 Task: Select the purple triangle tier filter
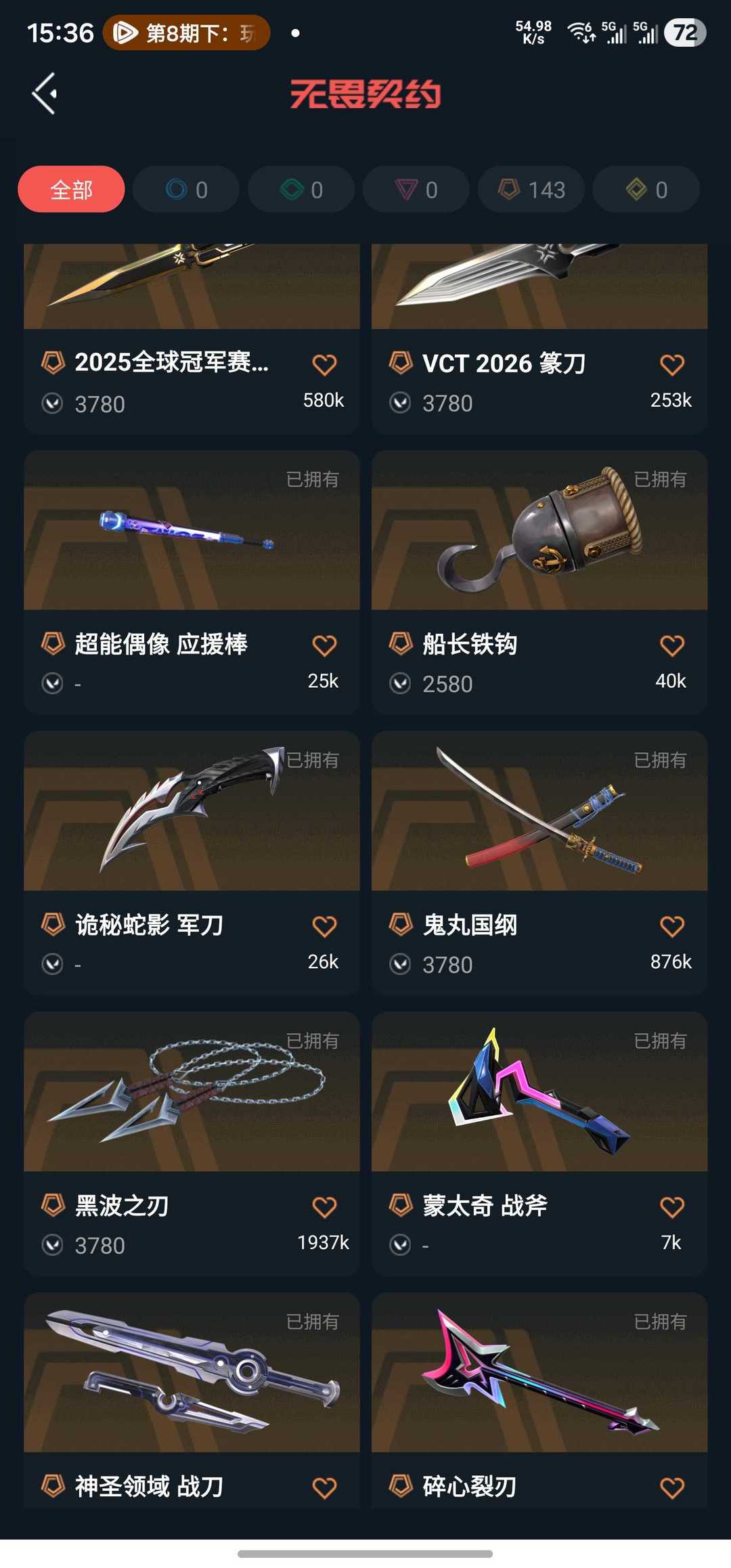[416, 190]
